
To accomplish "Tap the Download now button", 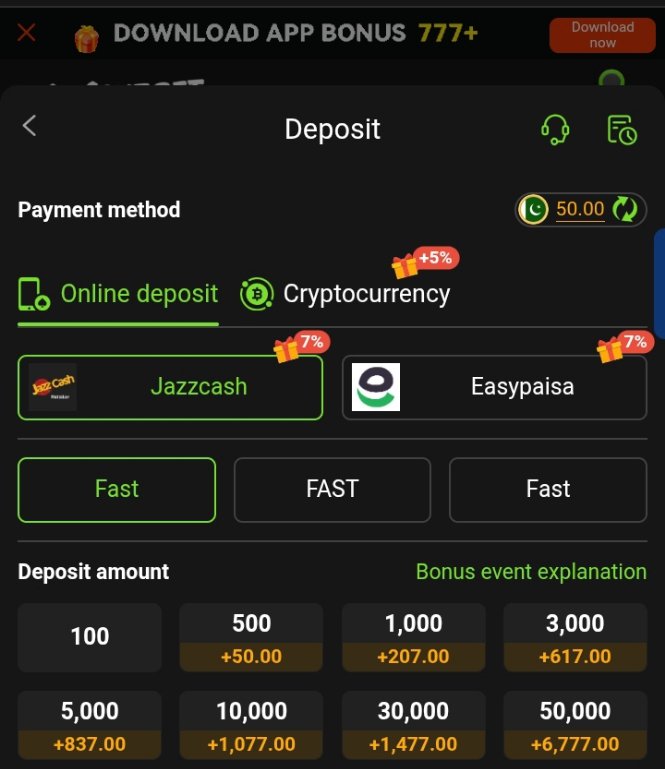I will (602, 35).
